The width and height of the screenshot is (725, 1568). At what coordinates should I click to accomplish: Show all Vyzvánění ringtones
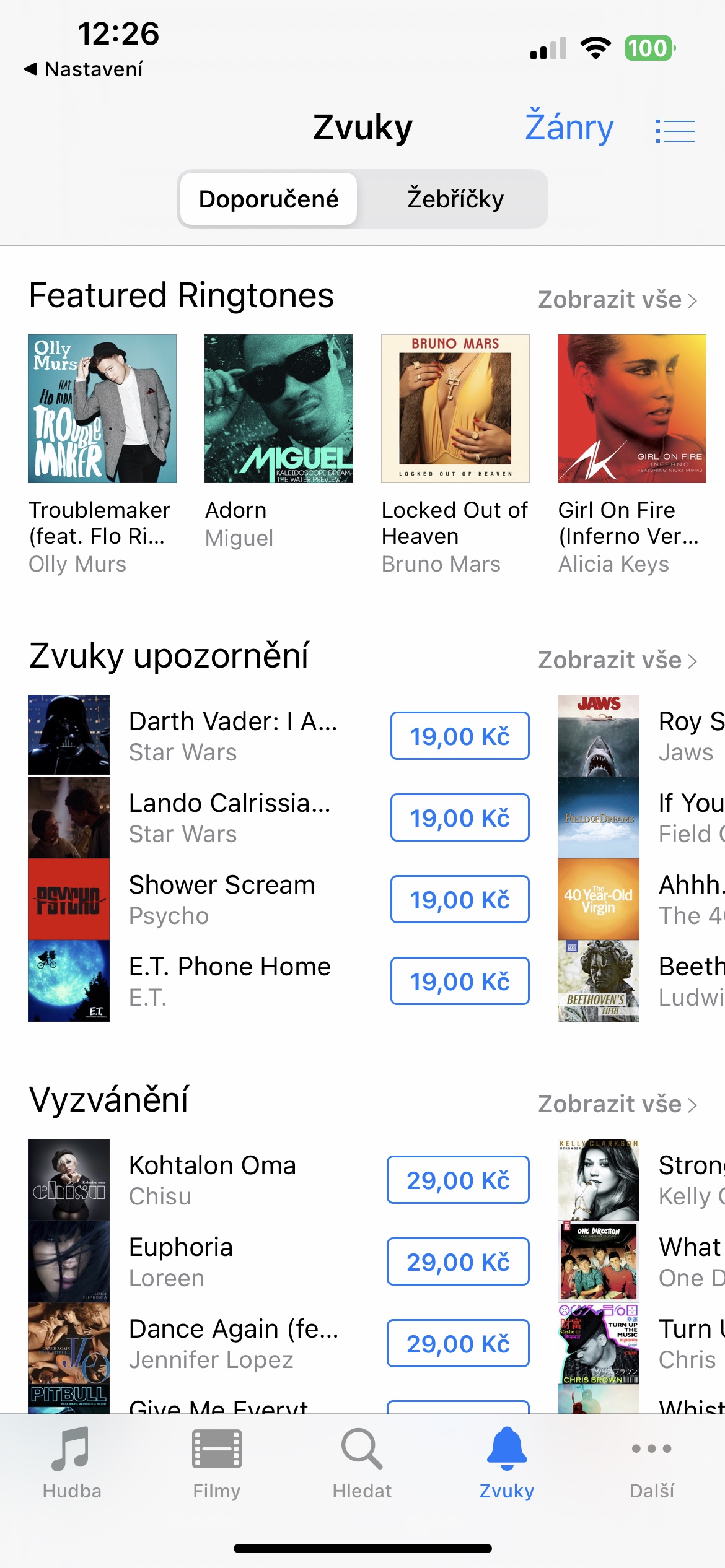(x=617, y=1104)
